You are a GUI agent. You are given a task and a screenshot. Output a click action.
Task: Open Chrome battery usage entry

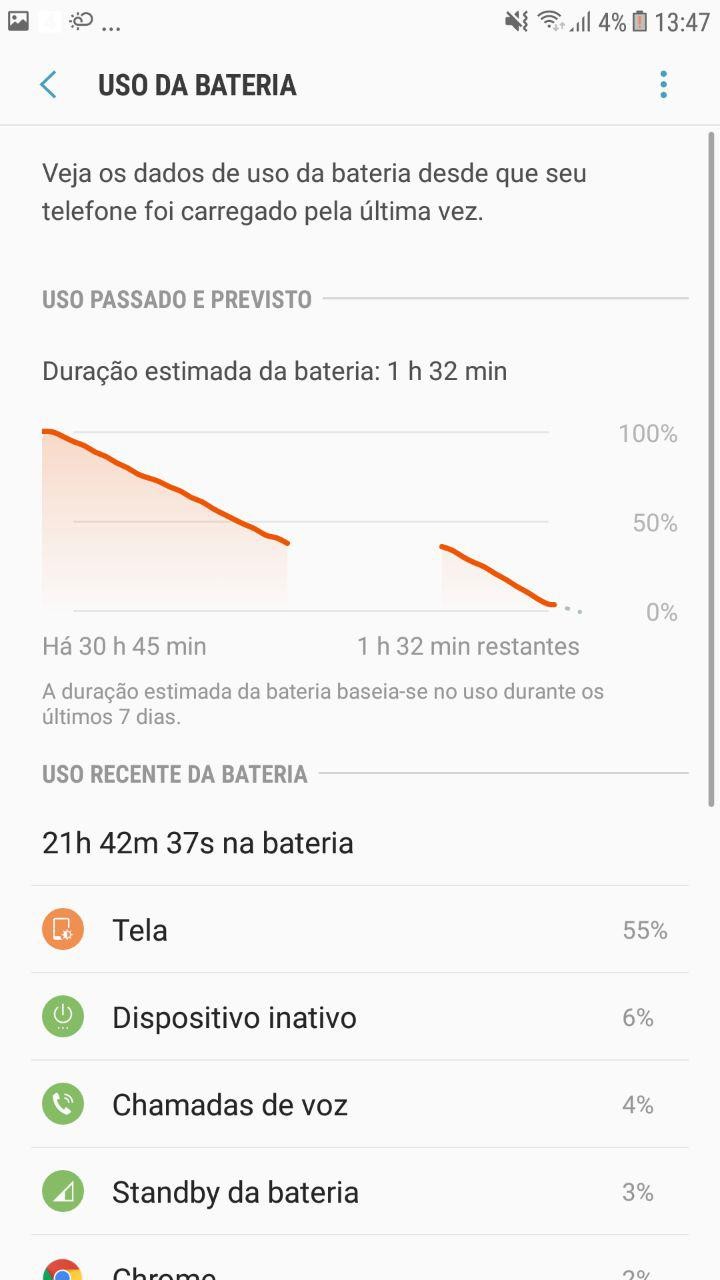(x=360, y=1268)
